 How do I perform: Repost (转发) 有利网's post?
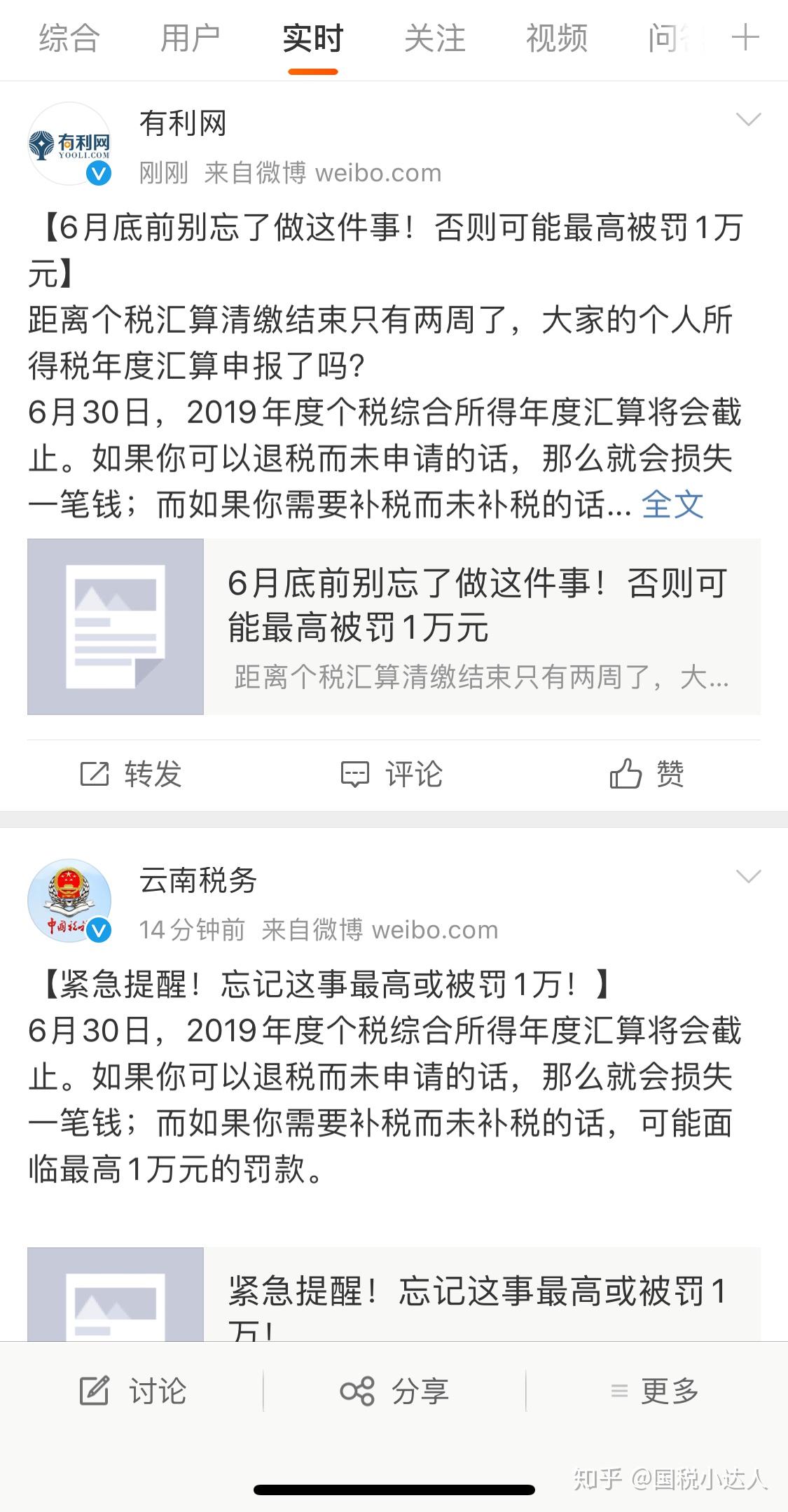tap(131, 775)
